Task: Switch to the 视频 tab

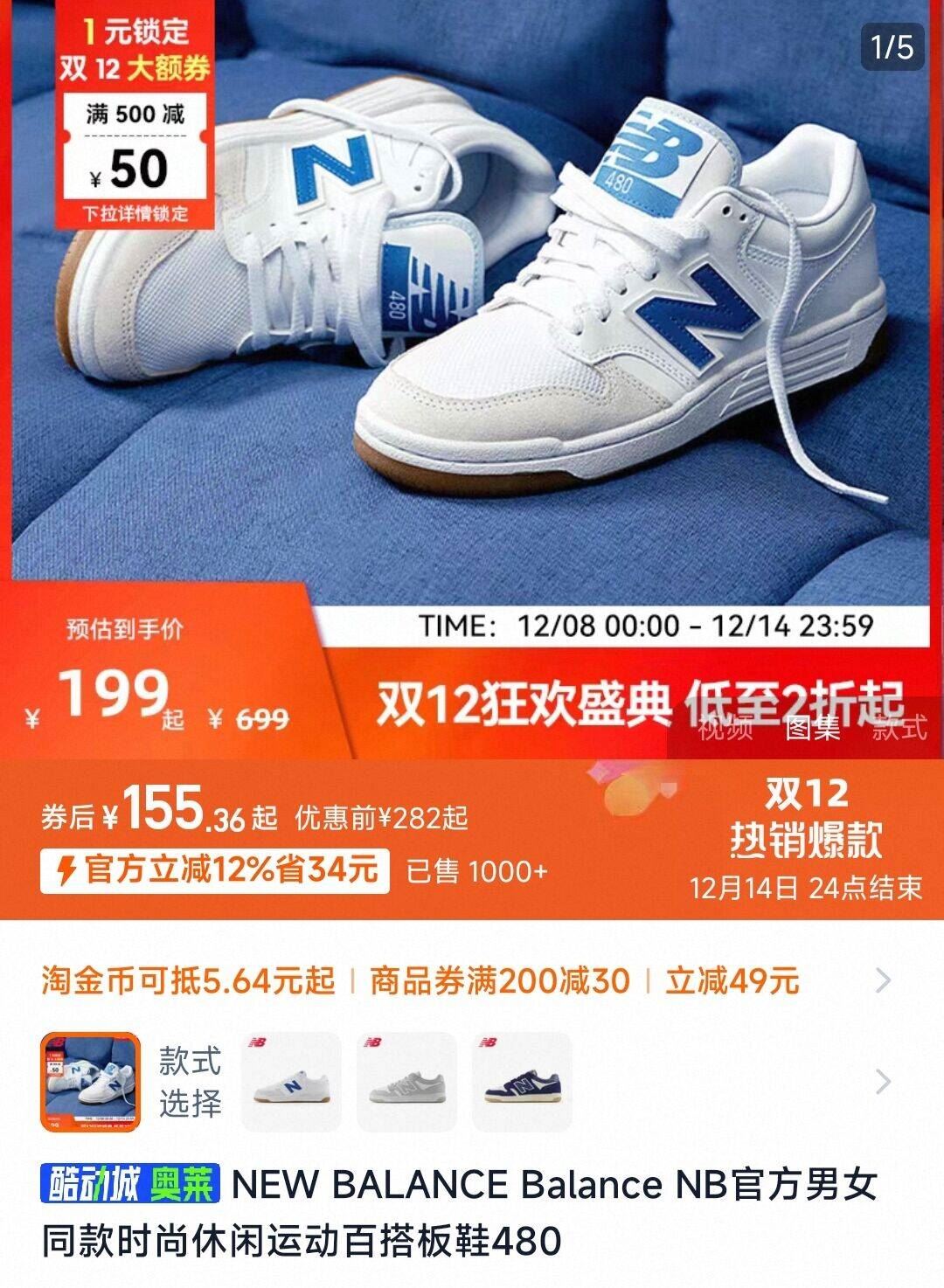Action: 725,727
